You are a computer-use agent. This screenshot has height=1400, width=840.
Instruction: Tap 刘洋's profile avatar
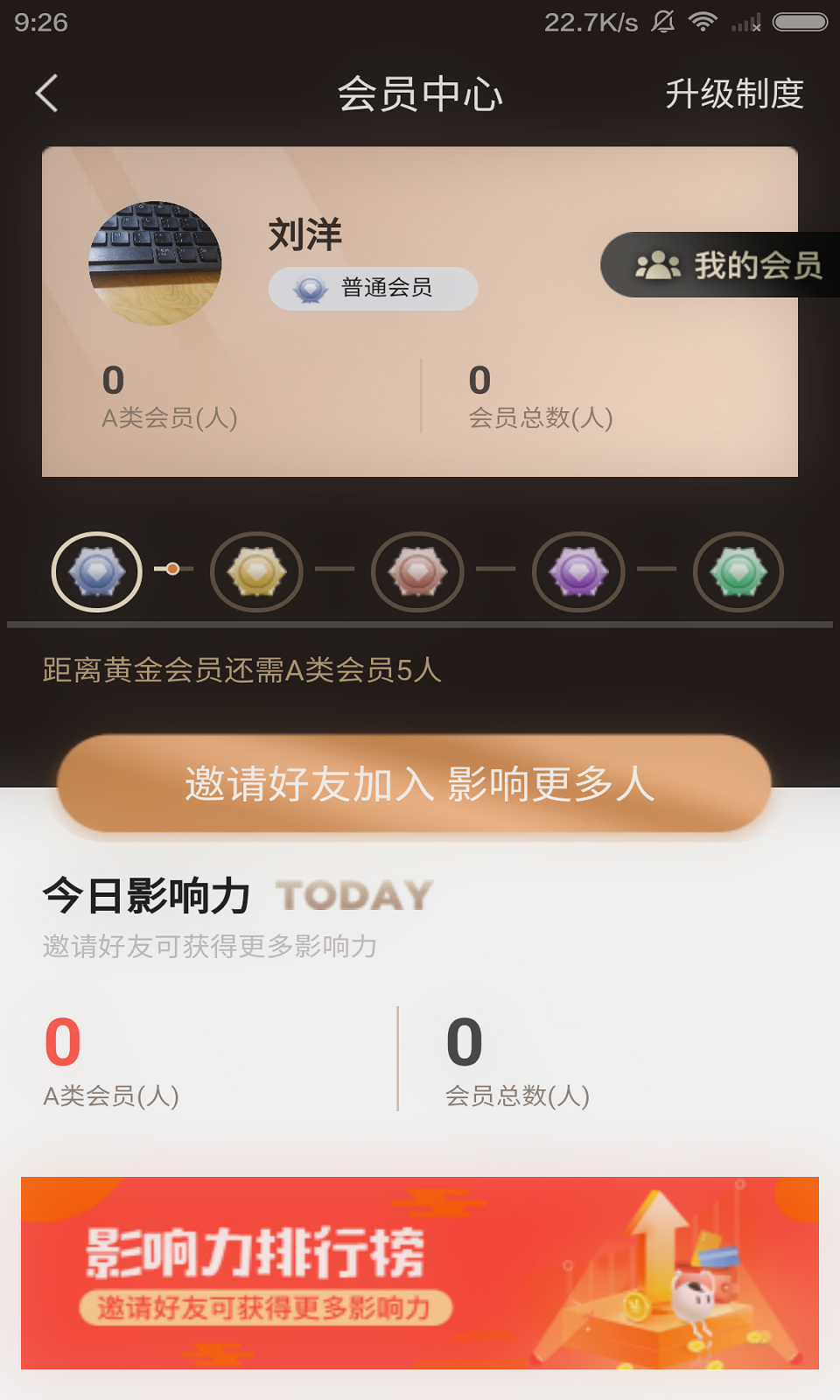(155, 263)
